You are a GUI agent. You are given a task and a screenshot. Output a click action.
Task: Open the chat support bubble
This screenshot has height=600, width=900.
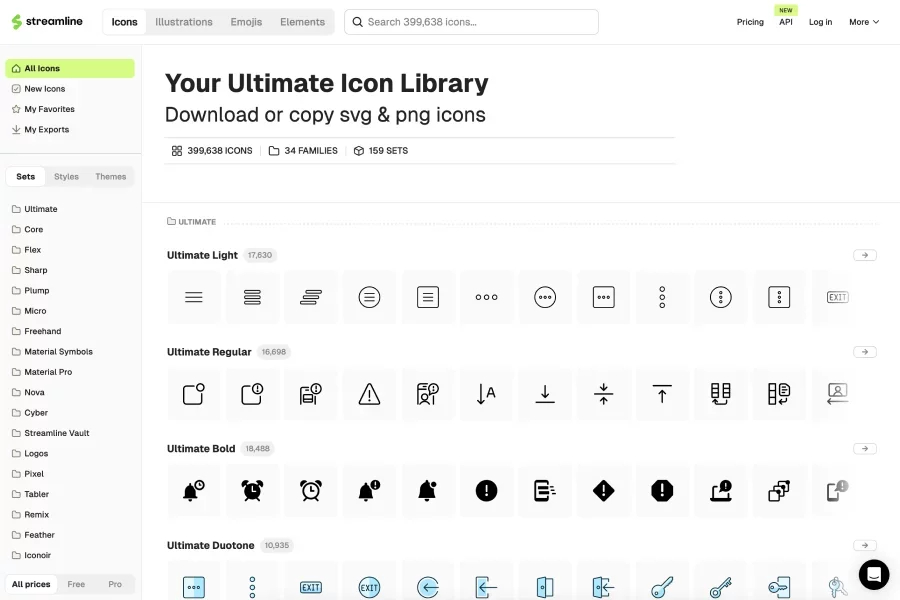(873, 574)
